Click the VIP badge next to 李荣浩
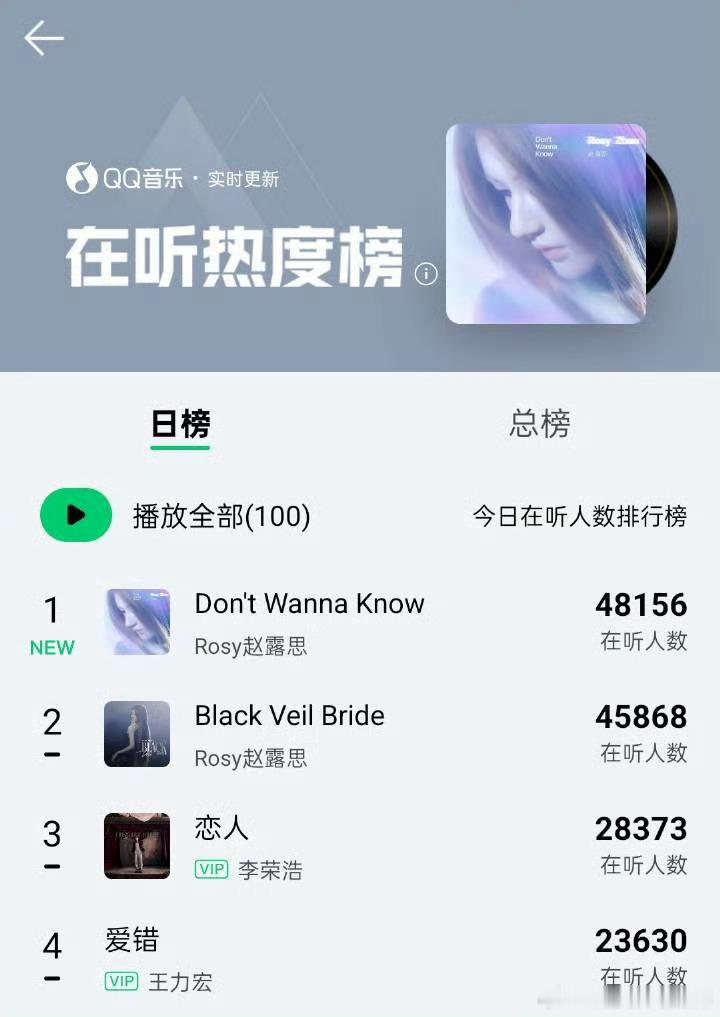The height and width of the screenshot is (1017, 720). click(x=211, y=870)
